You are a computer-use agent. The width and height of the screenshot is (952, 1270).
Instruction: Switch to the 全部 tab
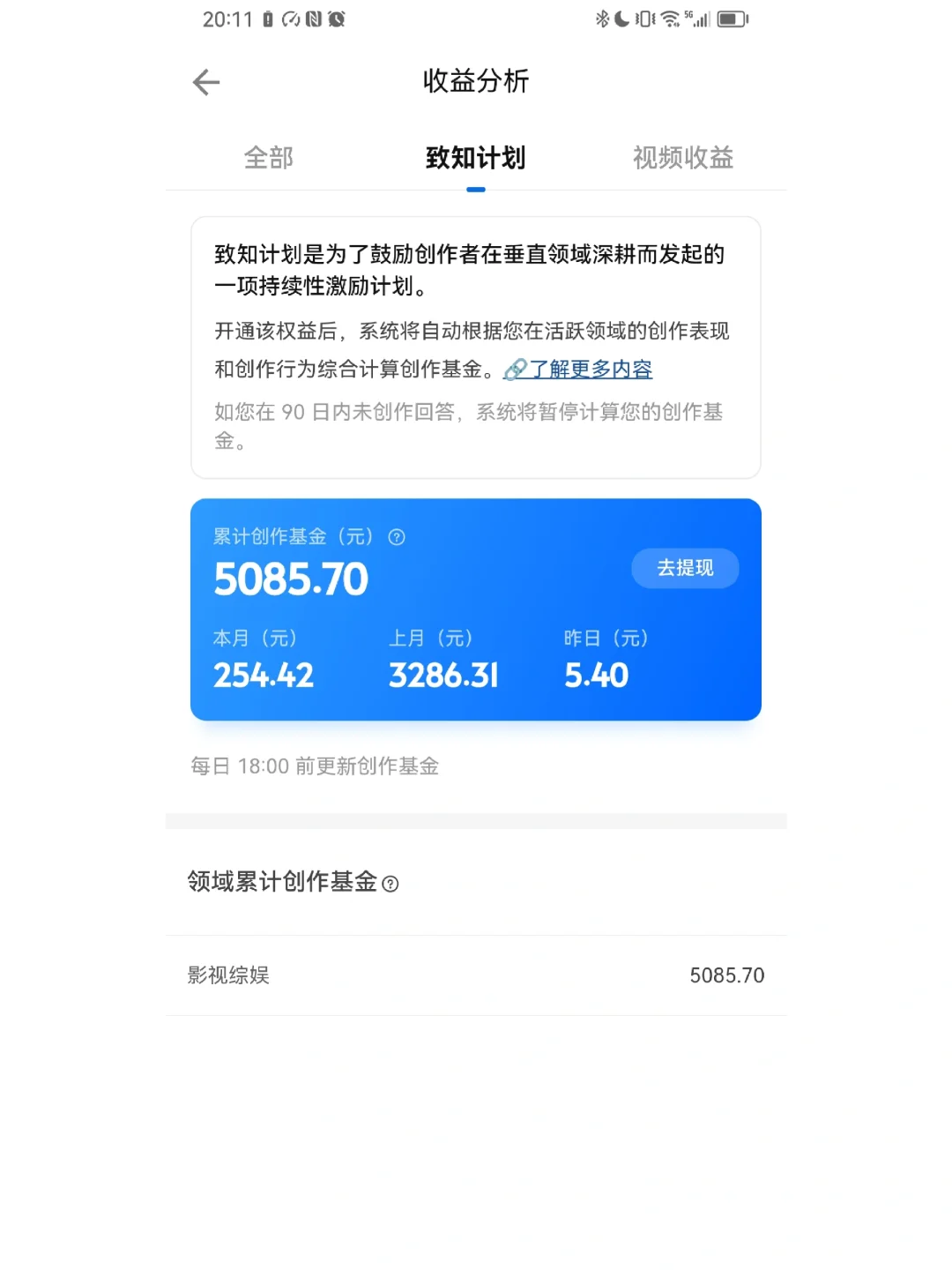point(268,158)
